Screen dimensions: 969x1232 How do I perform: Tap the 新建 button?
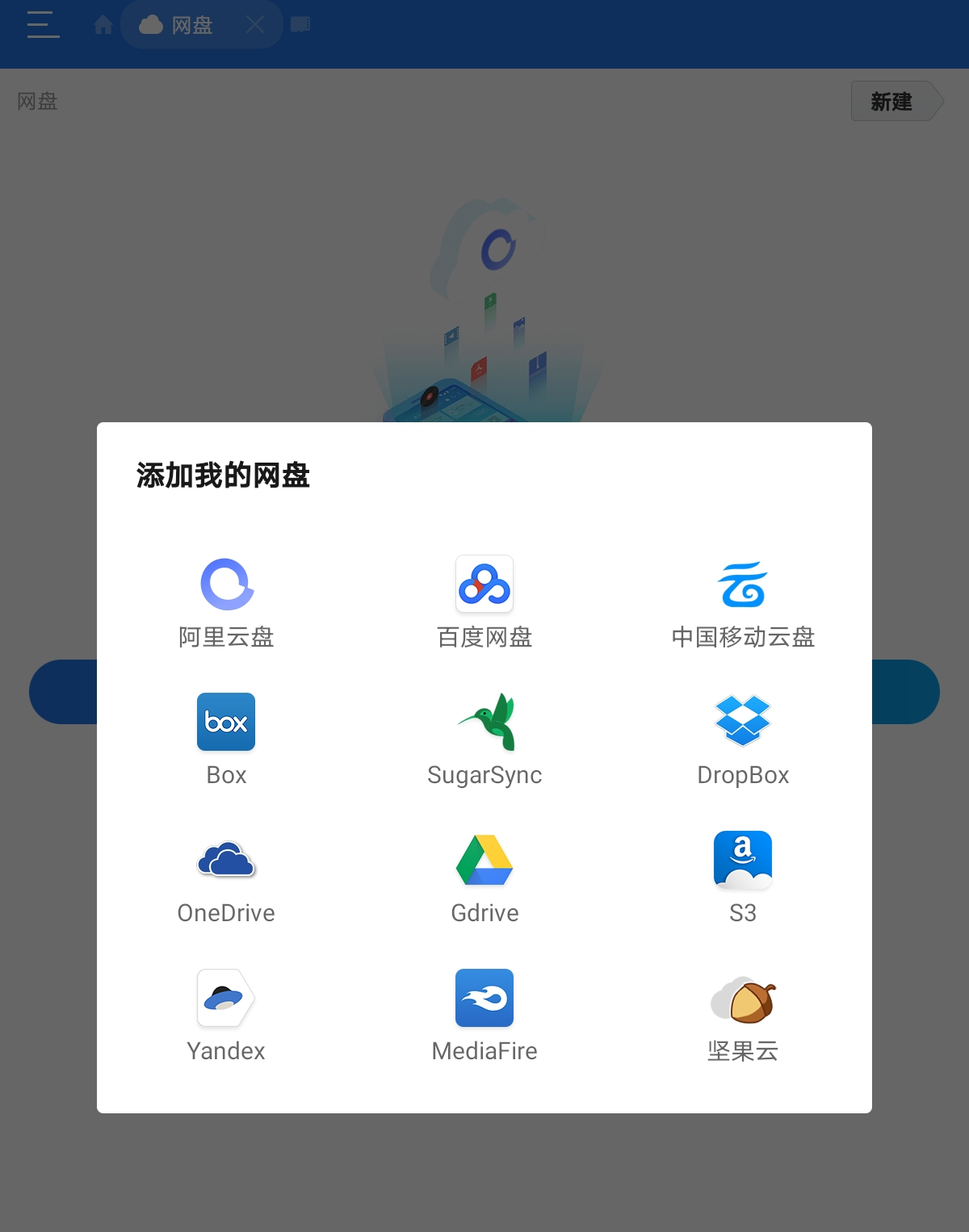pos(892,102)
